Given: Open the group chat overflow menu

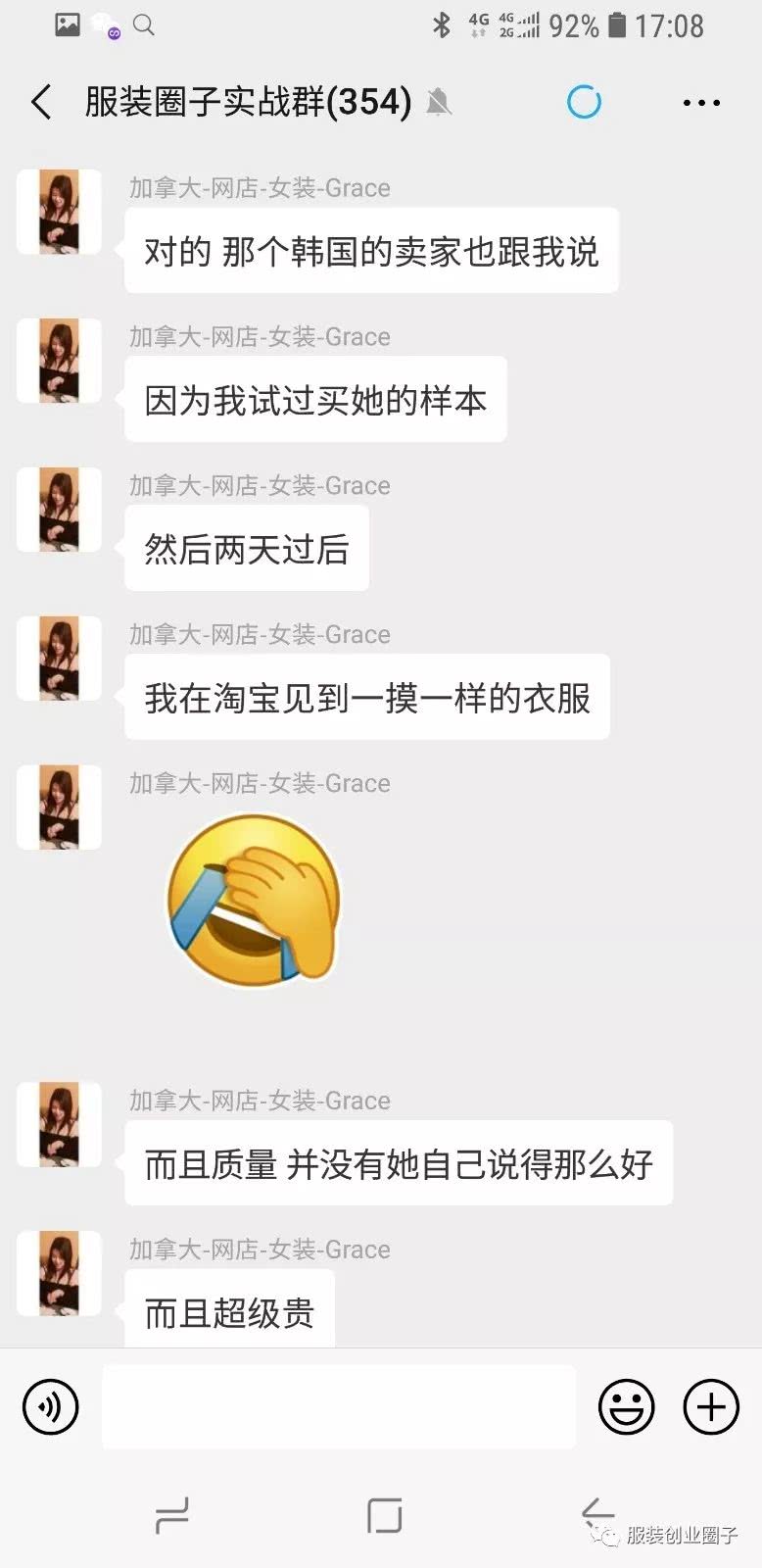Looking at the screenshot, I should point(701,102).
